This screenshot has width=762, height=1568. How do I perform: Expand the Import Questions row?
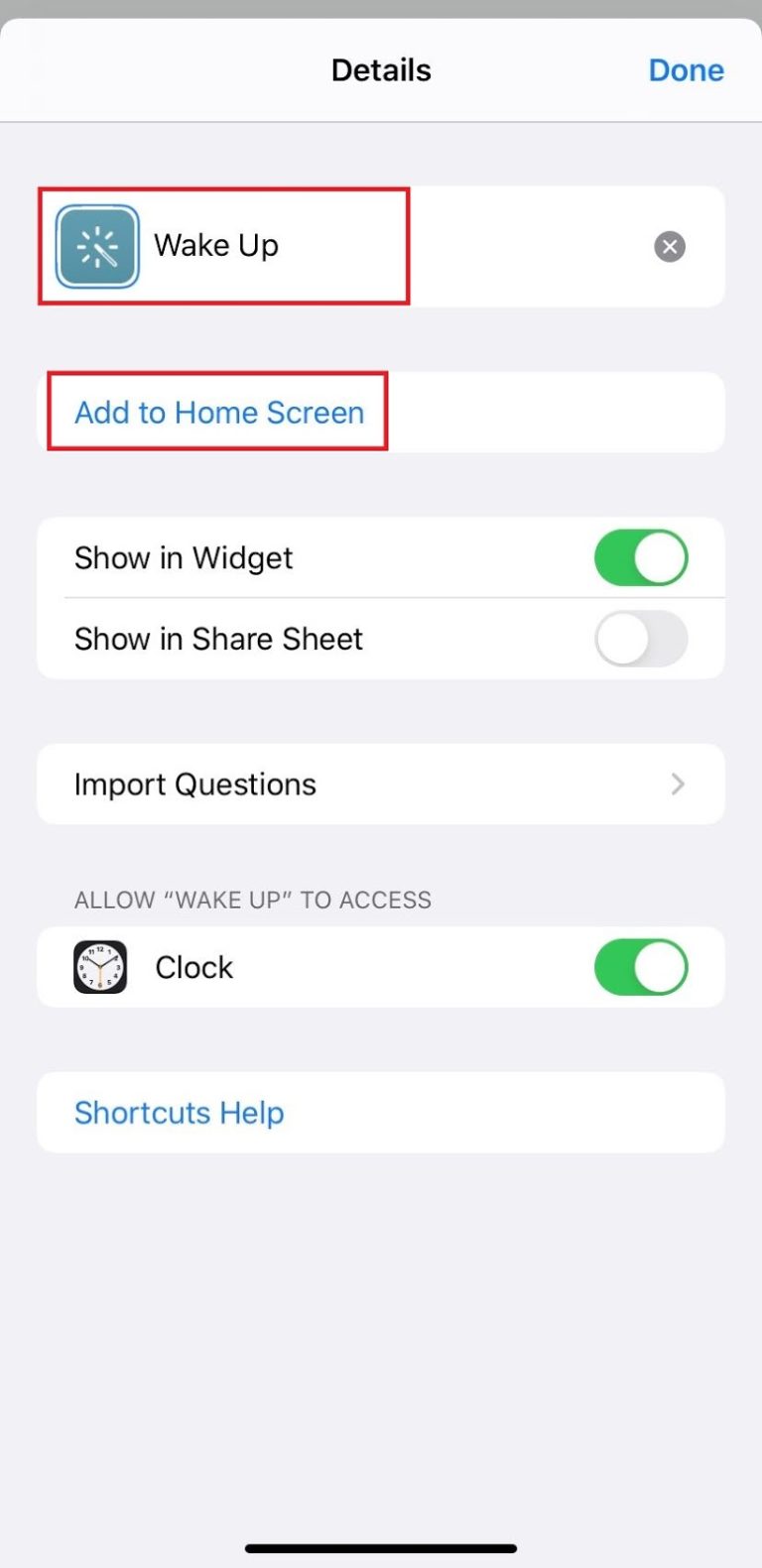[x=380, y=784]
